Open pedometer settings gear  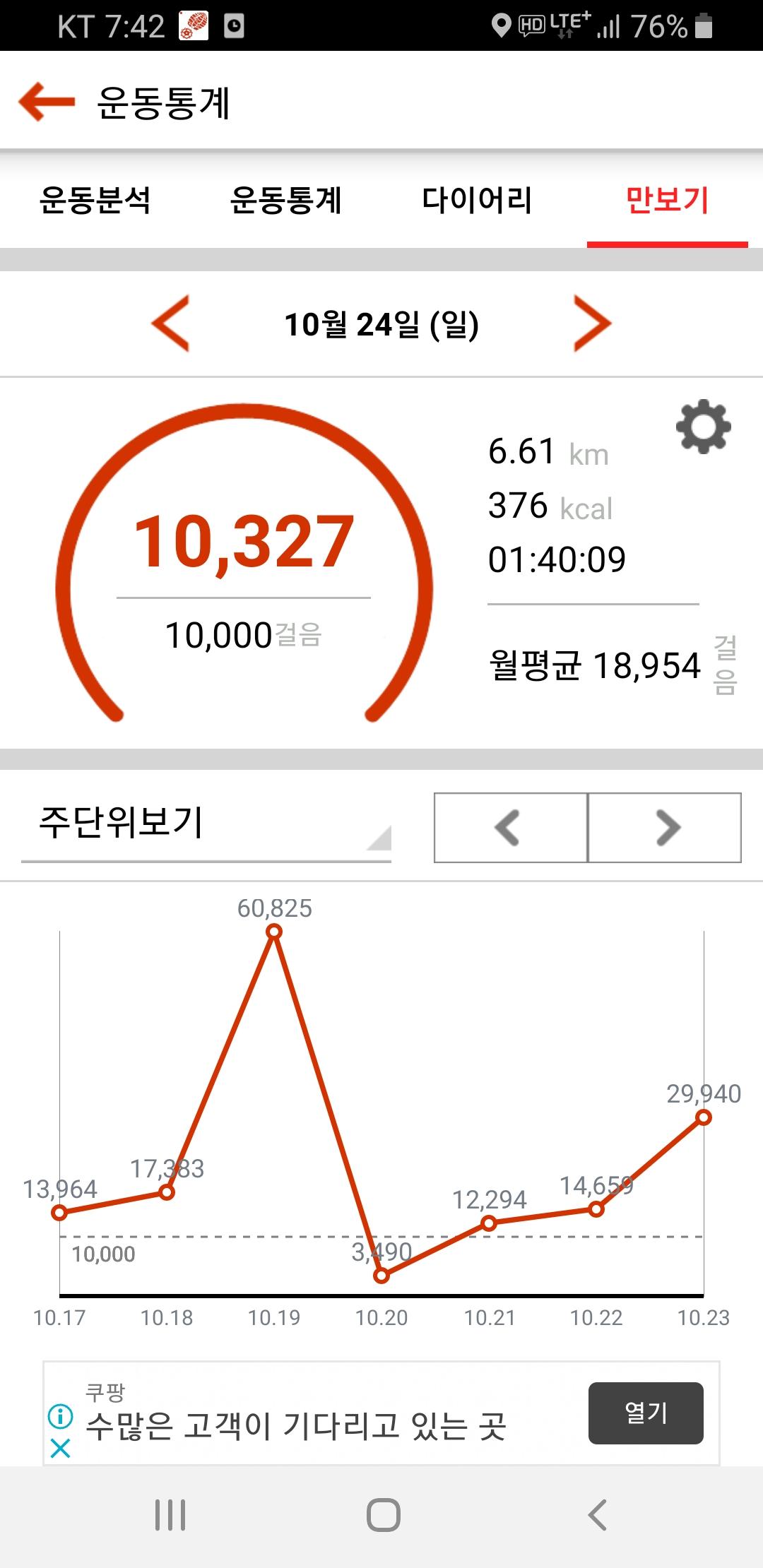[703, 427]
